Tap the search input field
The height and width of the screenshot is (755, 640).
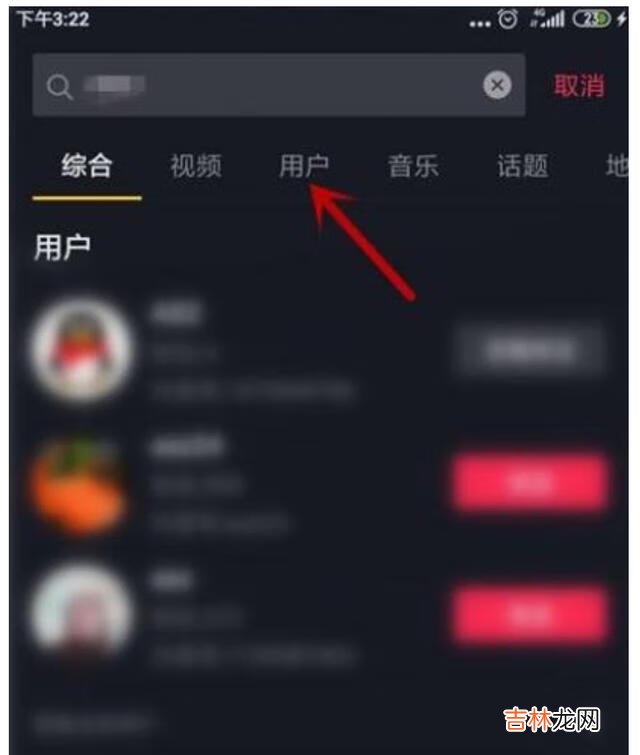click(x=270, y=86)
